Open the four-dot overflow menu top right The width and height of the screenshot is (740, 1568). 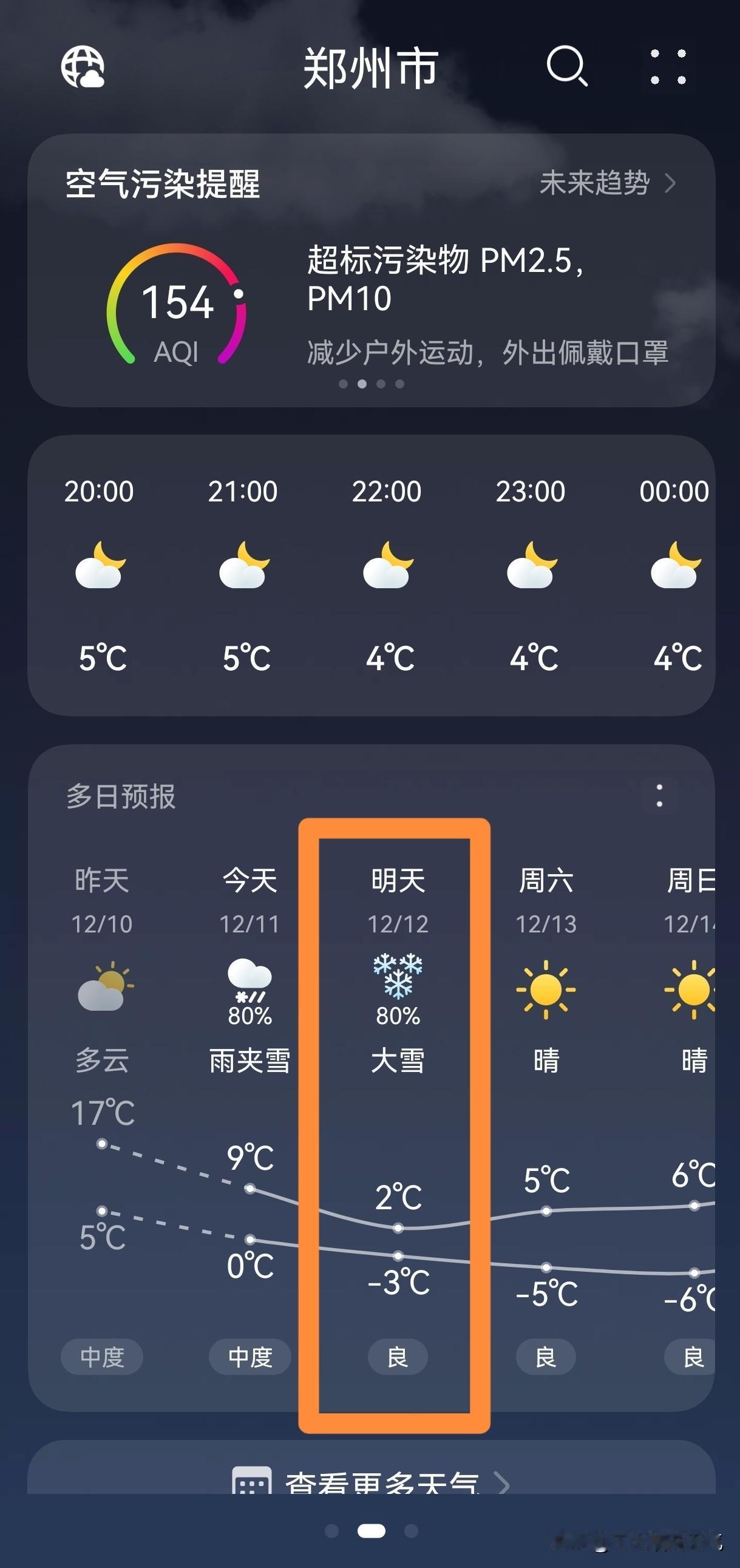(x=668, y=69)
